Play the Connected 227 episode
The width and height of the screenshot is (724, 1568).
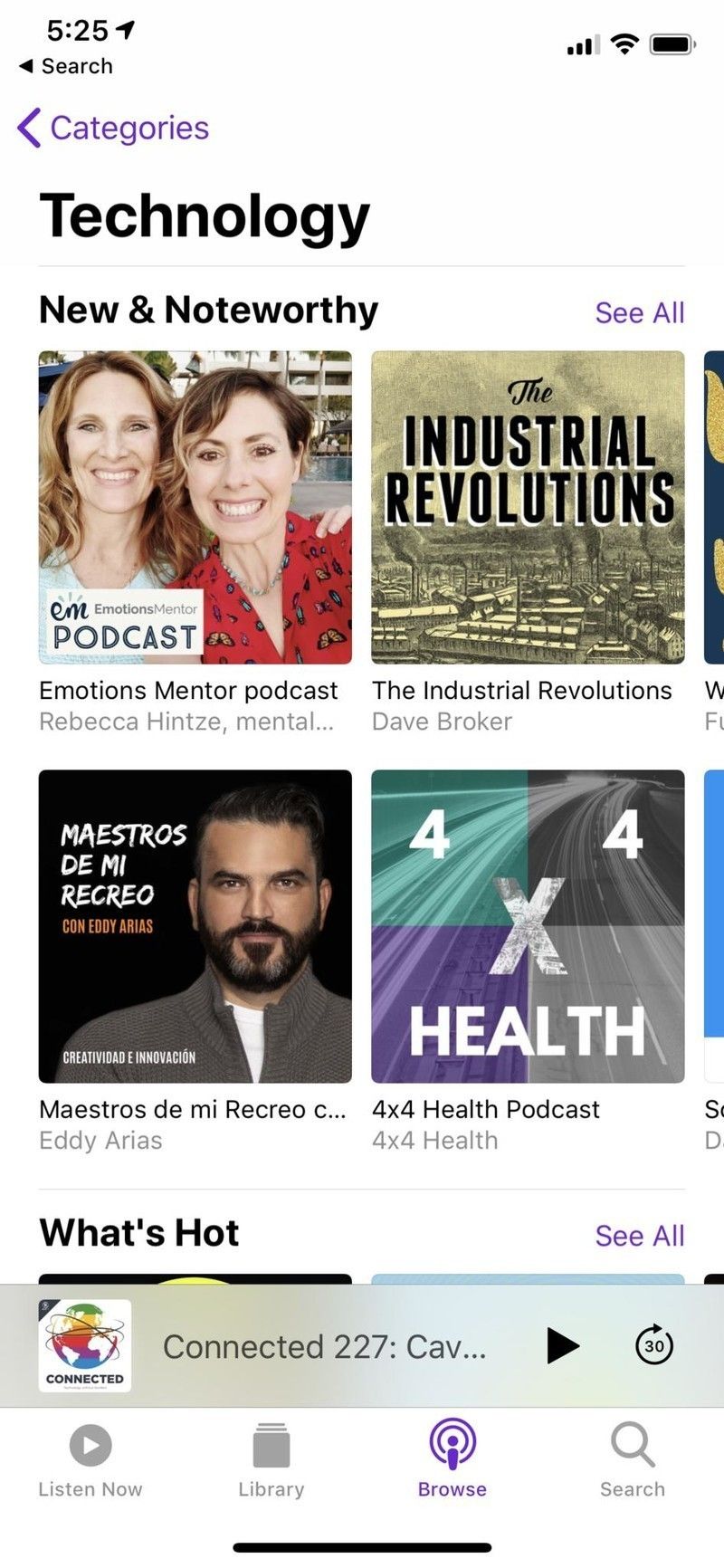coord(562,1346)
